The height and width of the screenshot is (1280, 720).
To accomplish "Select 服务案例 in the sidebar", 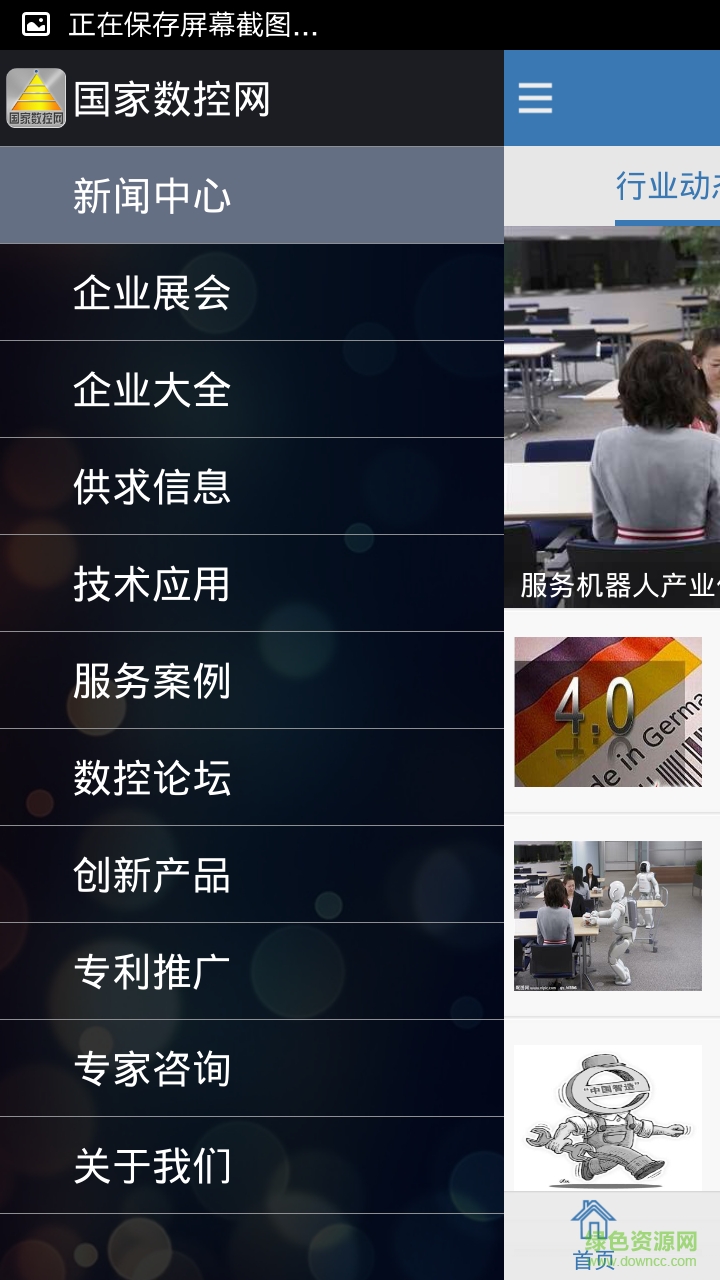I will [x=150, y=680].
